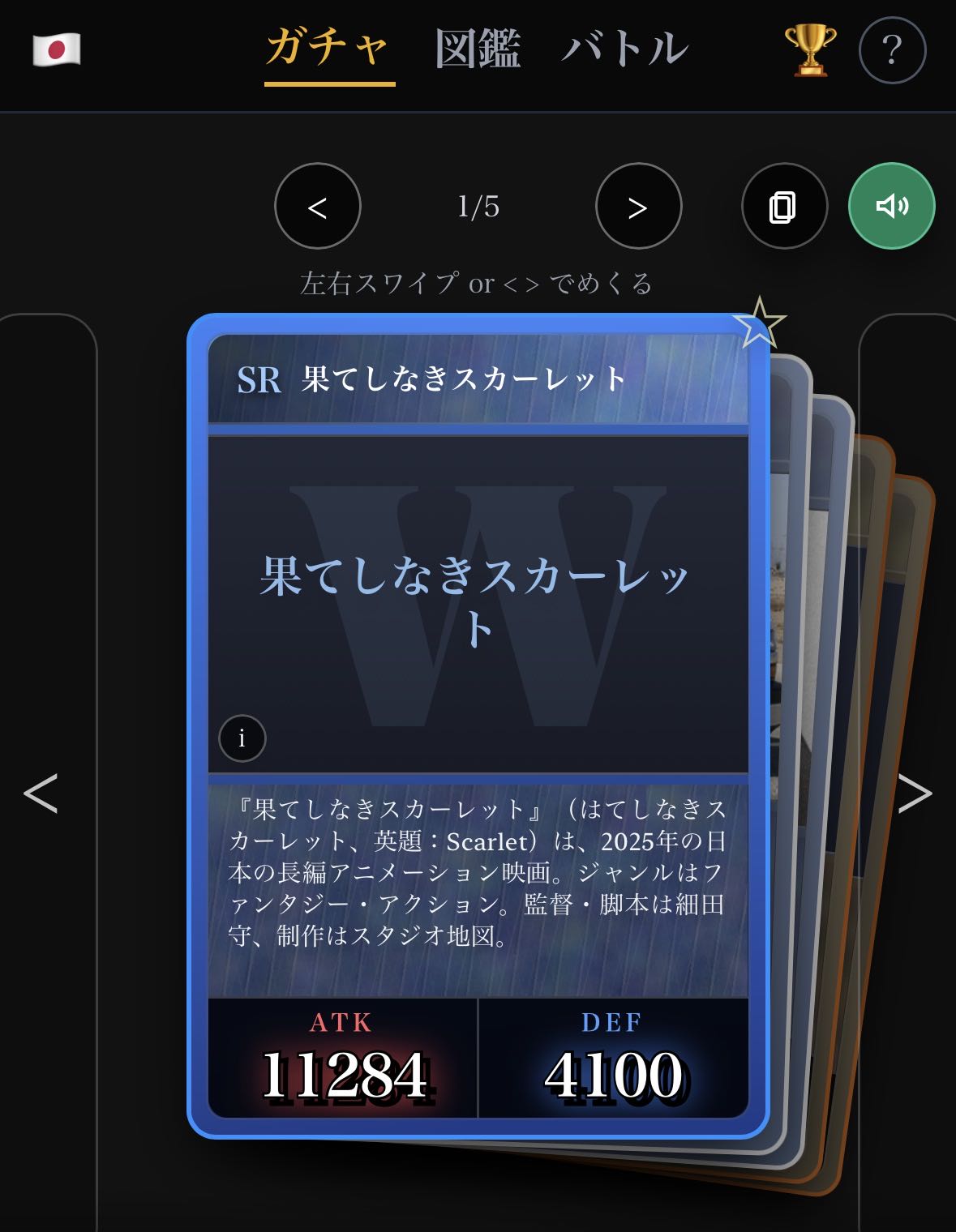Viewport: 956px width, 1232px height.
Task: Switch to the バトル tab
Action: tap(624, 49)
